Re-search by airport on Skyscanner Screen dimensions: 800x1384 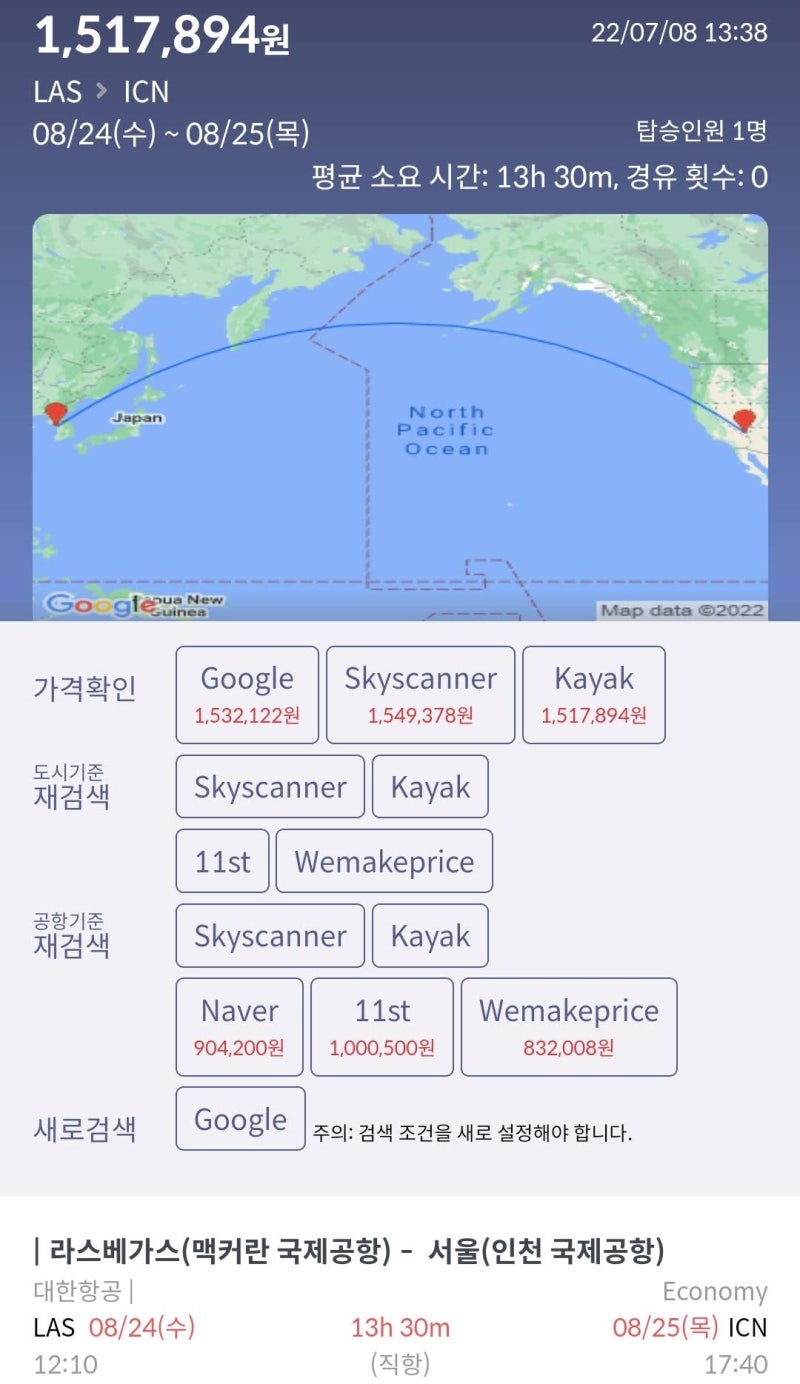(270, 936)
